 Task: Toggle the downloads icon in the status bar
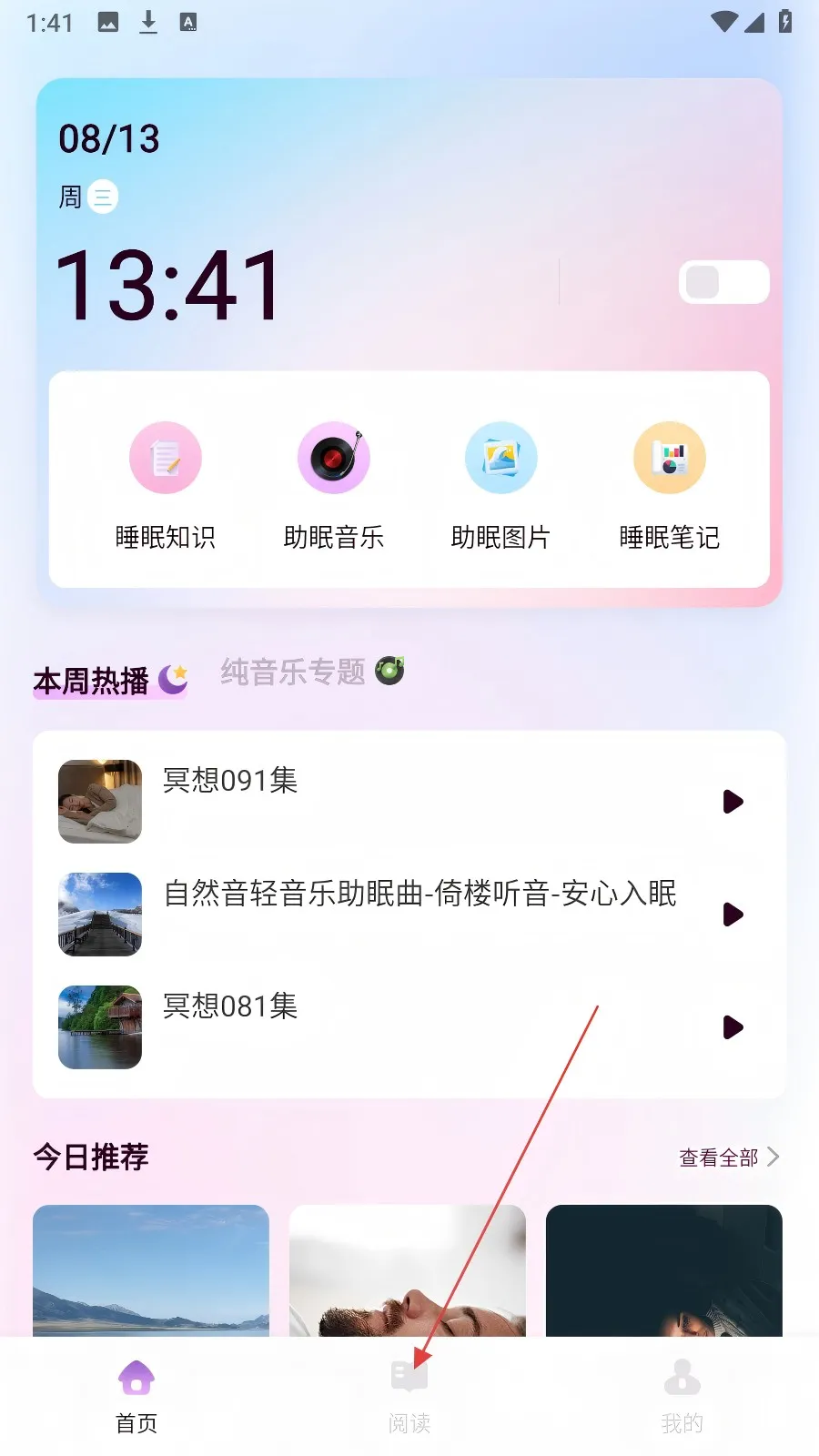point(147,22)
